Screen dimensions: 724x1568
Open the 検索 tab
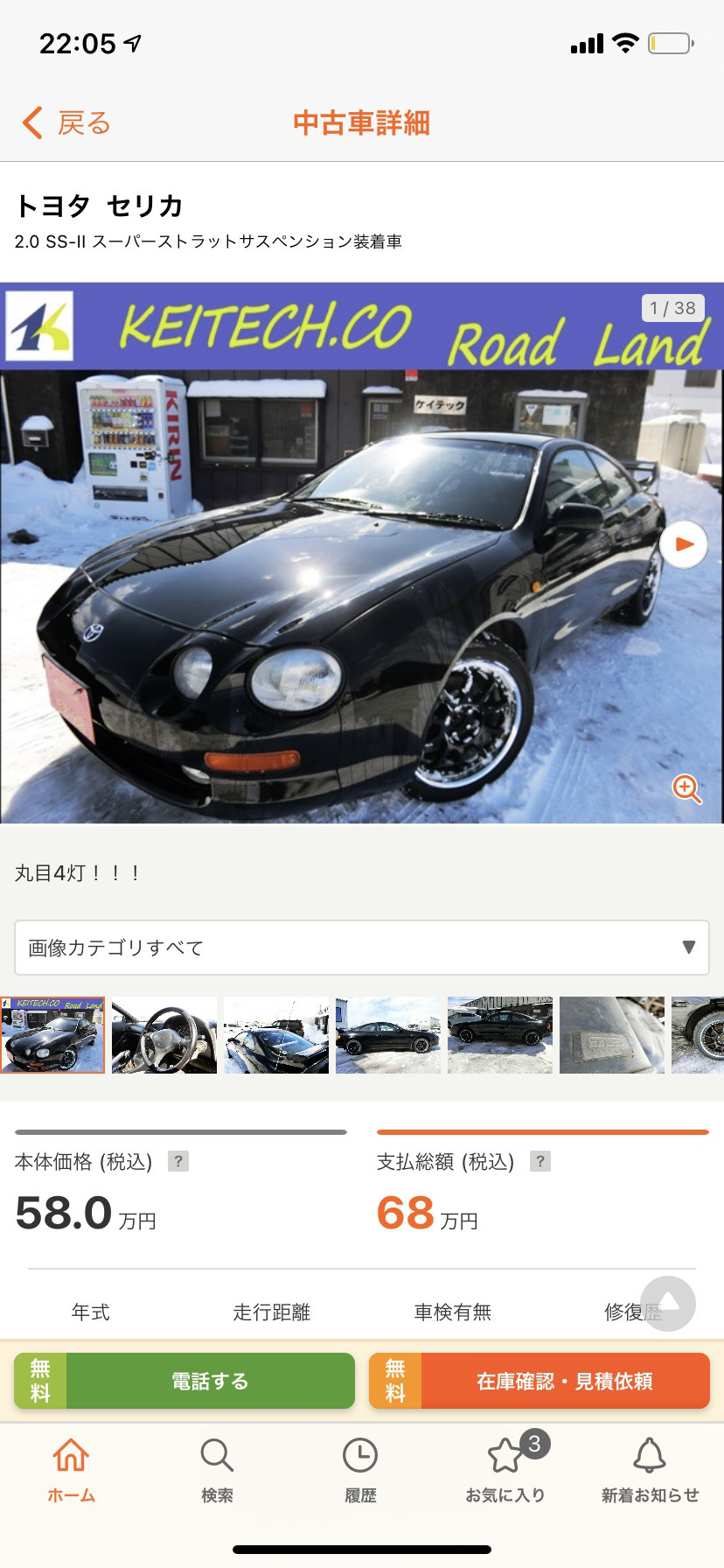click(x=217, y=1470)
